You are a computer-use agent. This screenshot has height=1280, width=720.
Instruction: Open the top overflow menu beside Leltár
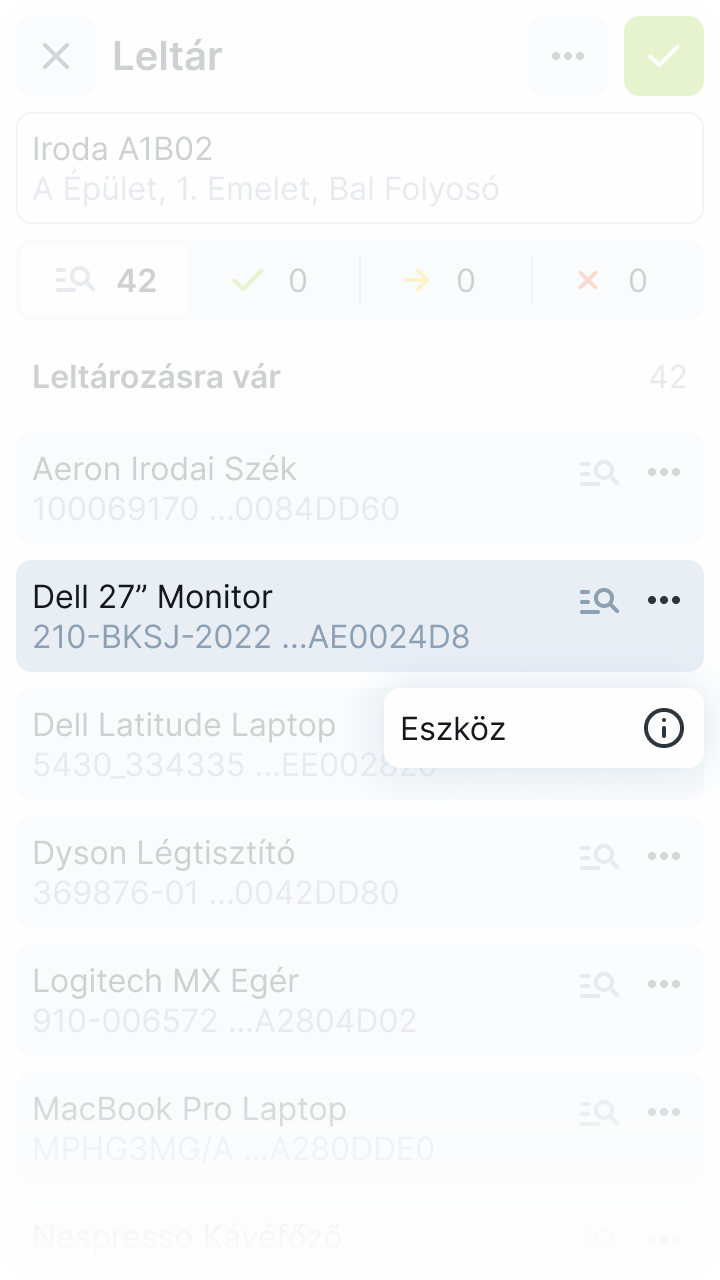(568, 56)
